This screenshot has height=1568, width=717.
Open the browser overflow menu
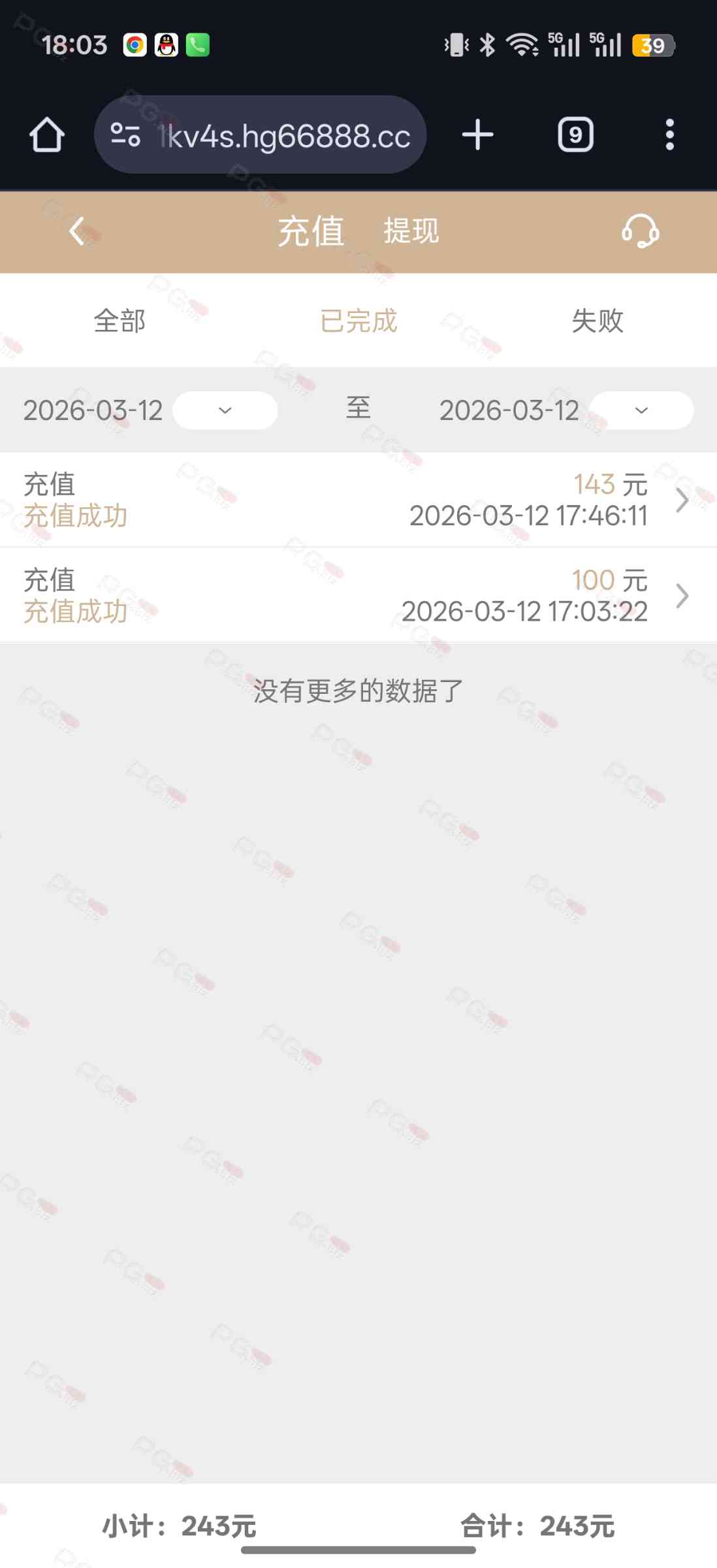coord(669,135)
